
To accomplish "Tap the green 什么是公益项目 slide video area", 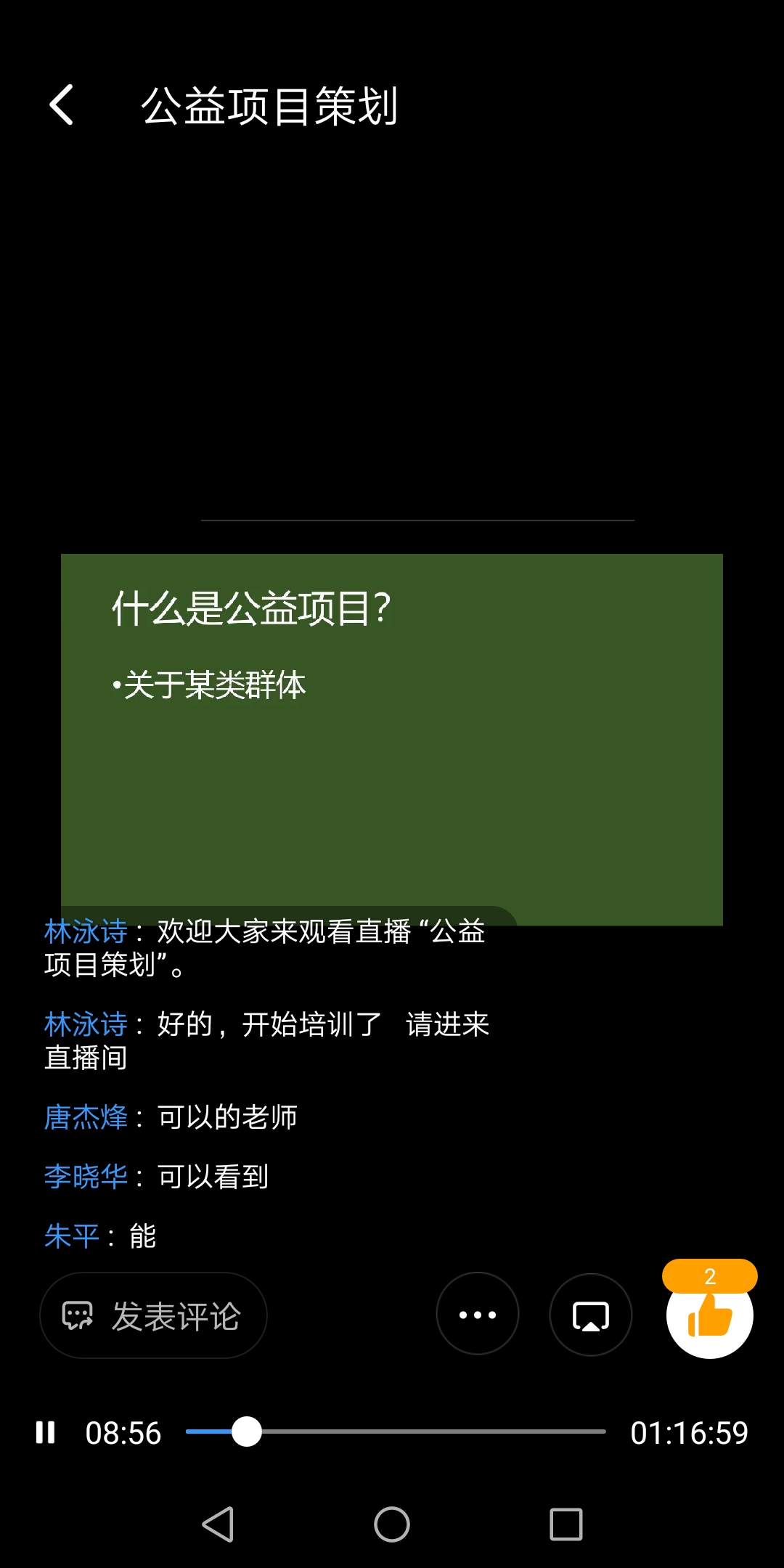I will (x=392, y=739).
